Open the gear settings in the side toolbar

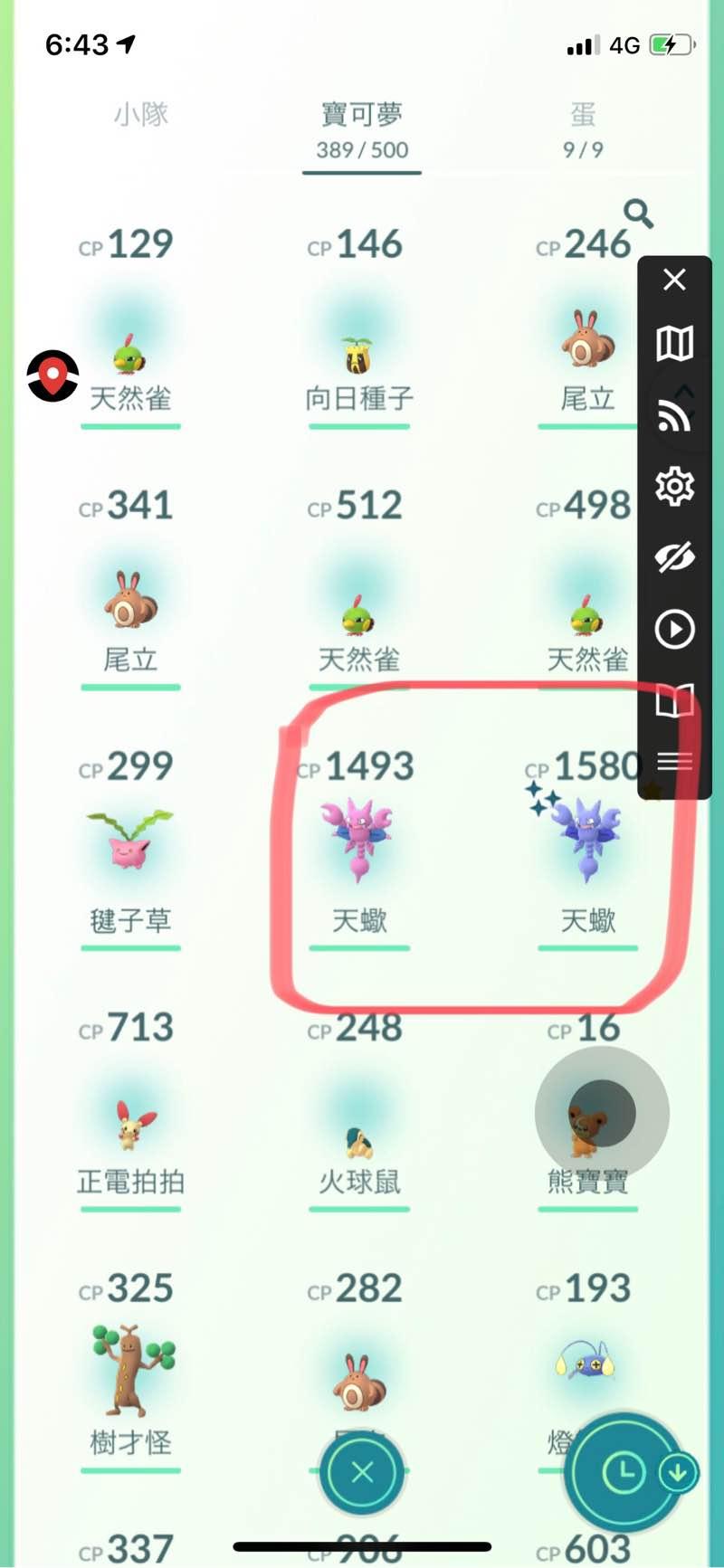click(x=674, y=486)
